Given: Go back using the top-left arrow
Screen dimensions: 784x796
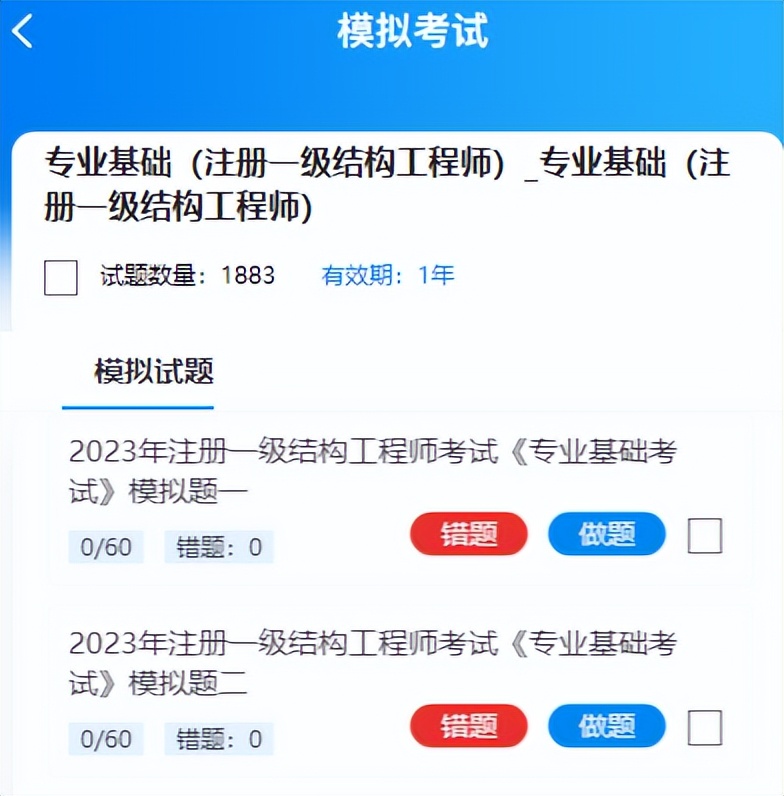Looking at the screenshot, I should click(x=23, y=31).
